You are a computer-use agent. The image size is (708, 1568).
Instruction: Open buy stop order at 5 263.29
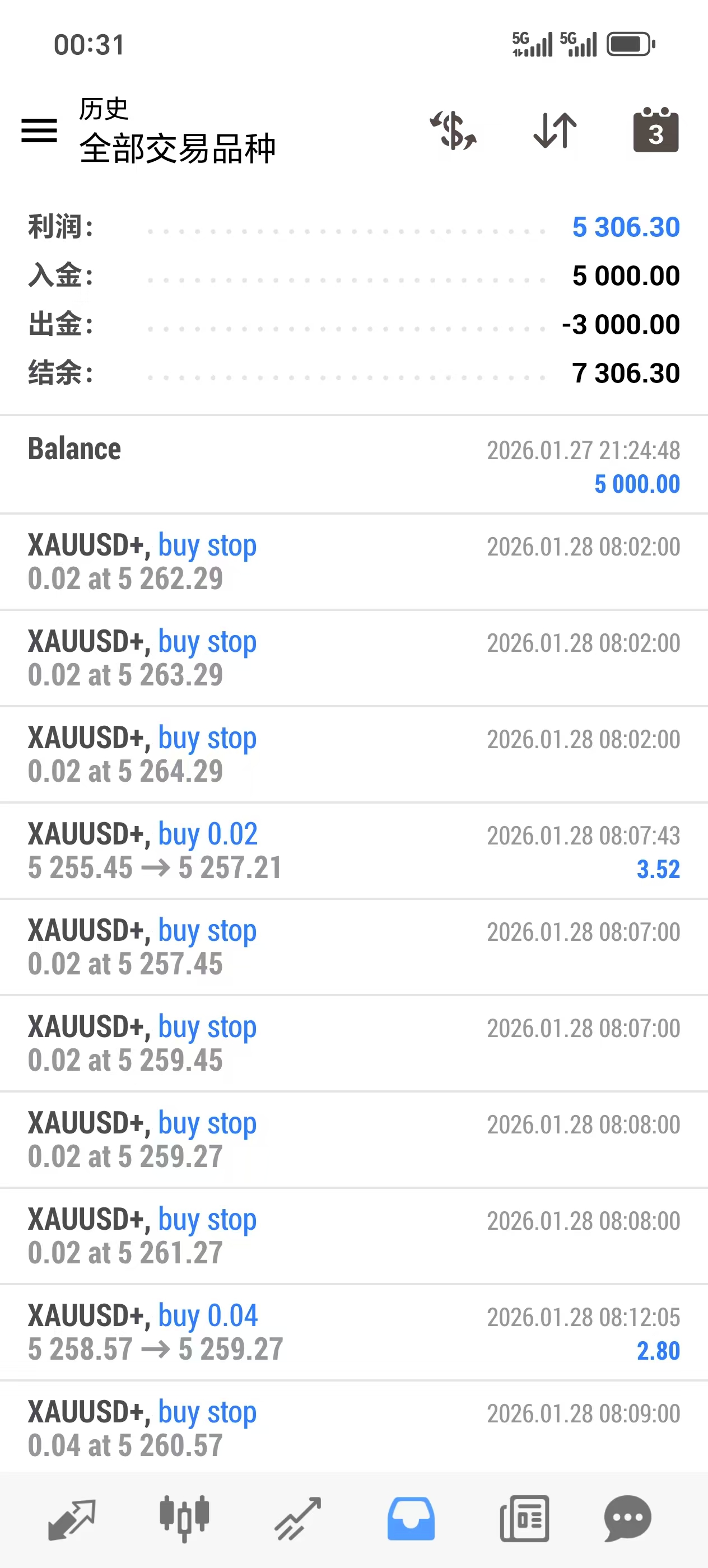tap(353, 658)
